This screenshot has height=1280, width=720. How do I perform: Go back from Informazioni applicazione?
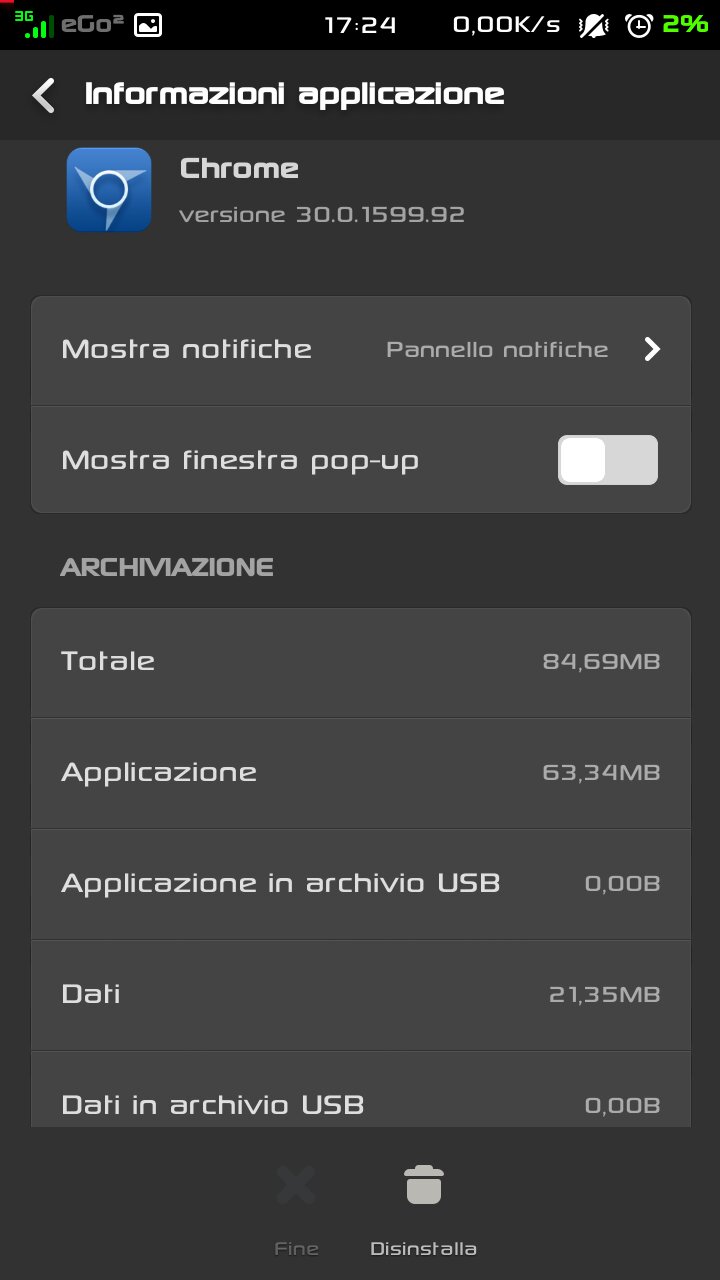pos(43,95)
